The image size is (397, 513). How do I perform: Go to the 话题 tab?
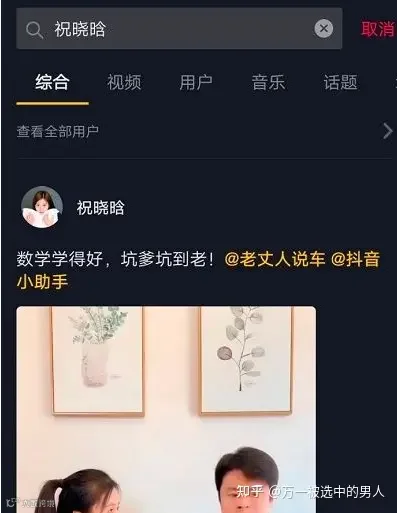point(341,82)
